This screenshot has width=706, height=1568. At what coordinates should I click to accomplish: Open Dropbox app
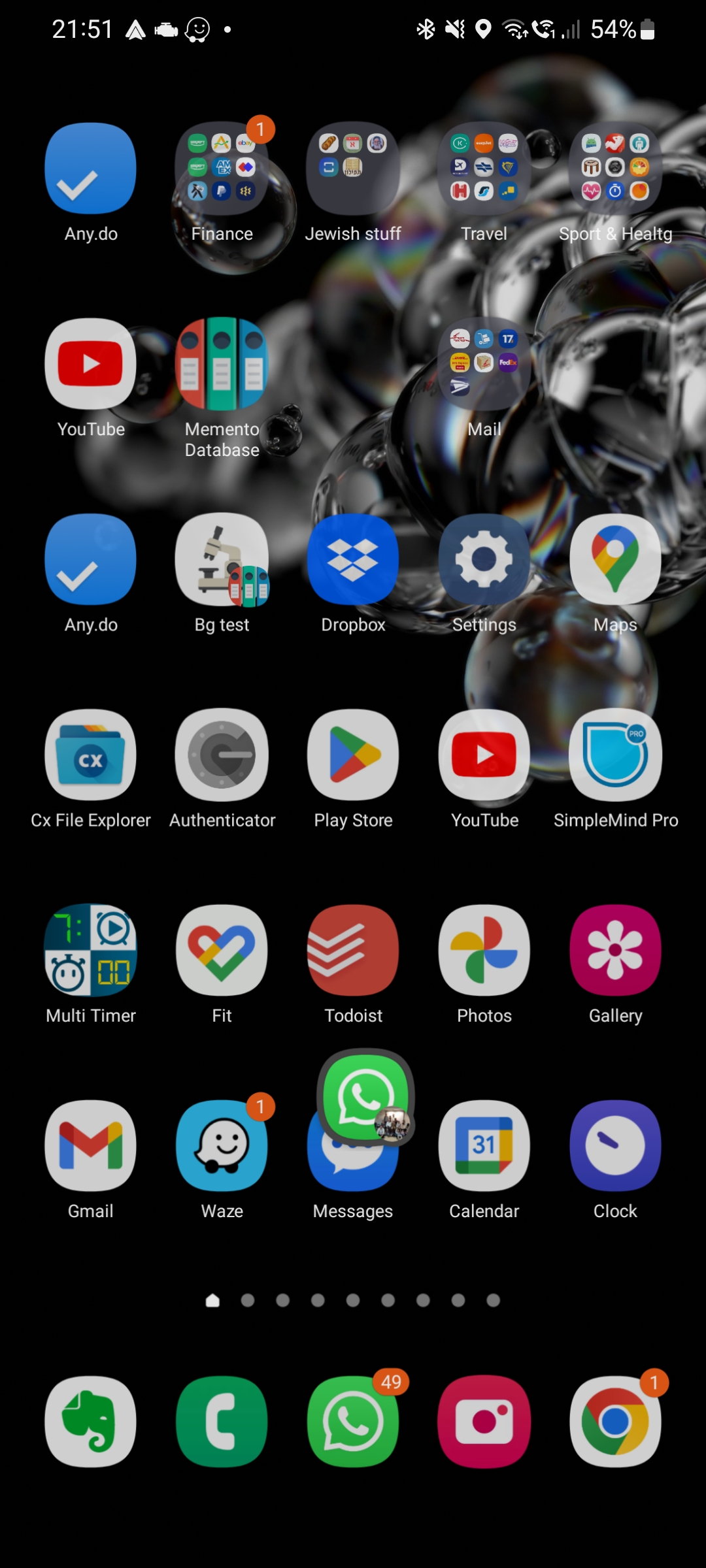point(353,559)
